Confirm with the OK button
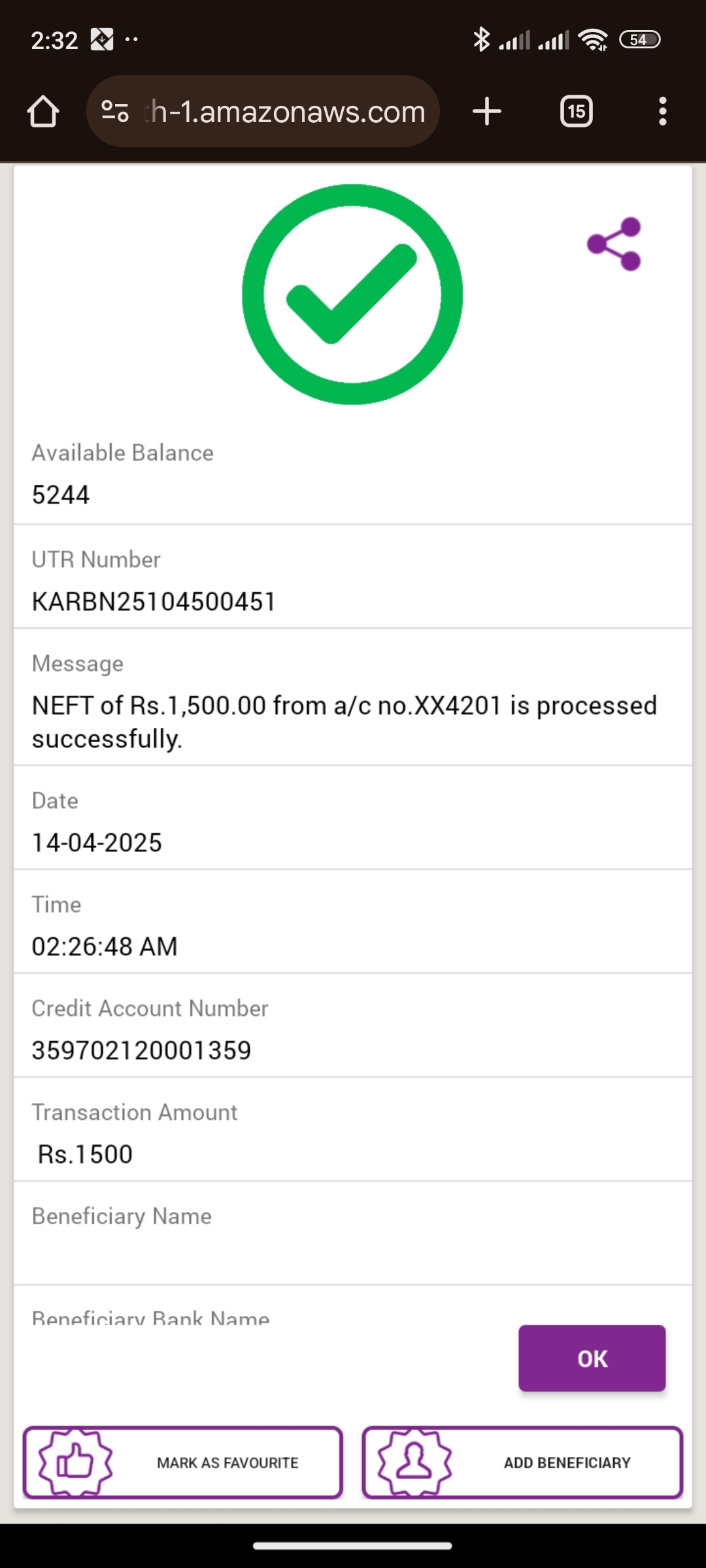This screenshot has width=706, height=1568. click(x=592, y=1358)
